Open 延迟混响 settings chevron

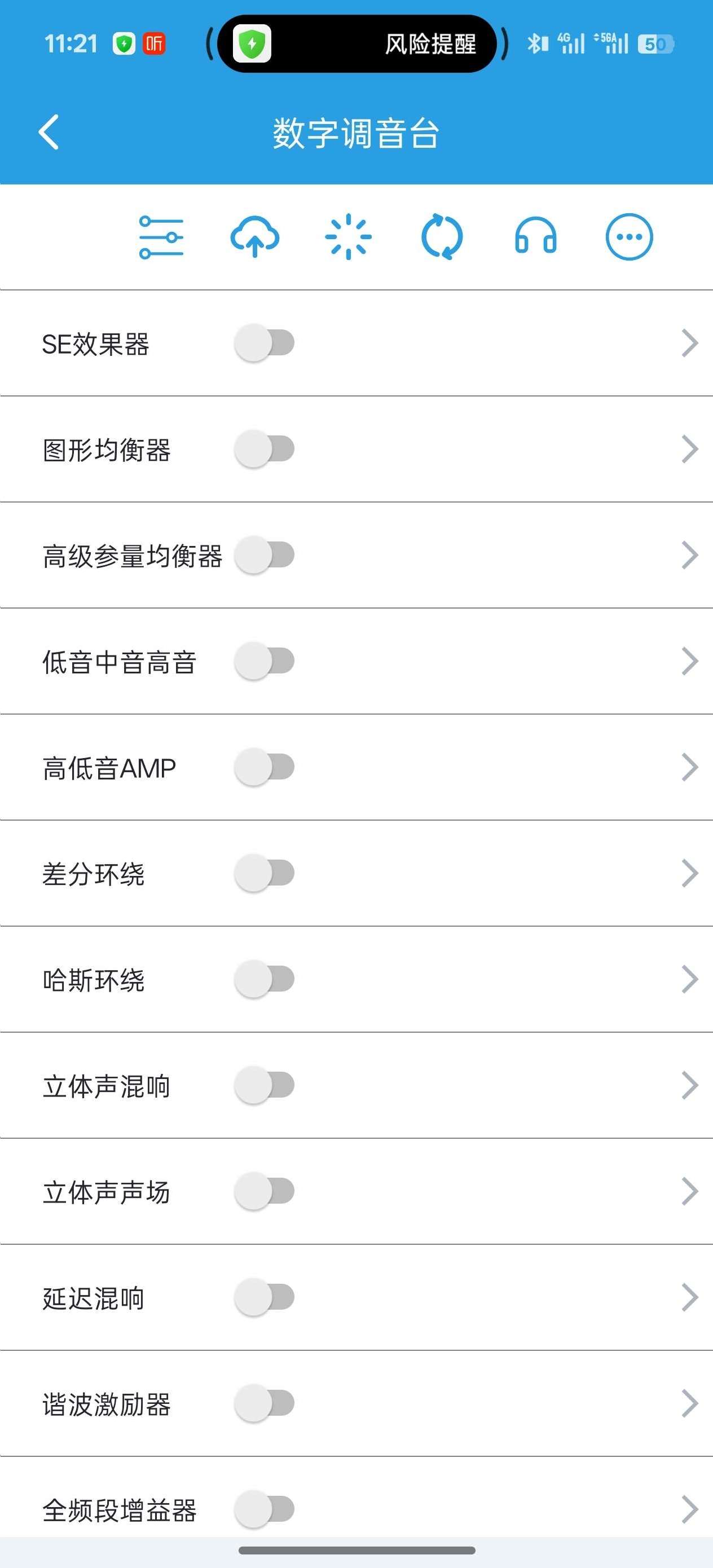[x=689, y=1297]
